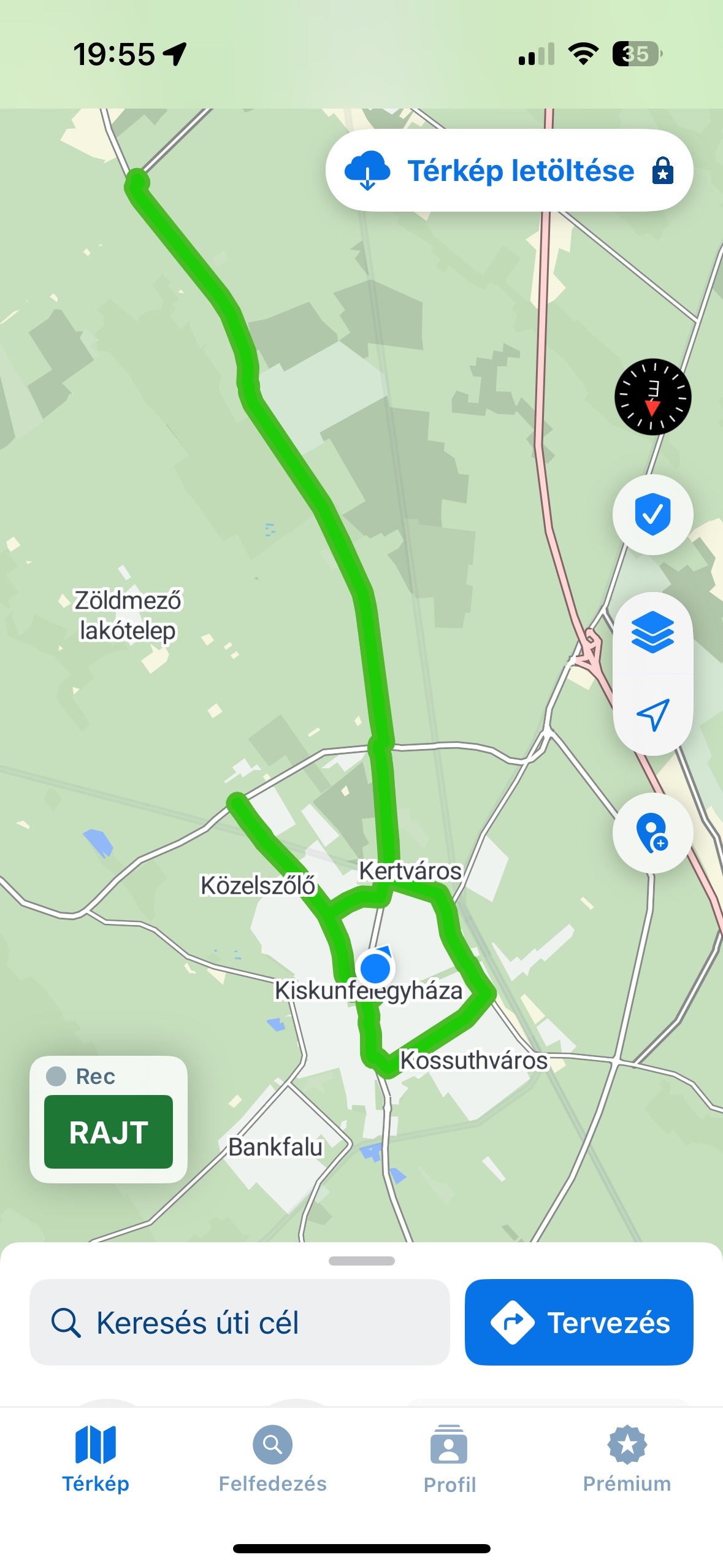723x1568 pixels.
Task: Tap the Térkép letöltése download button
Action: click(x=509, y=171)
